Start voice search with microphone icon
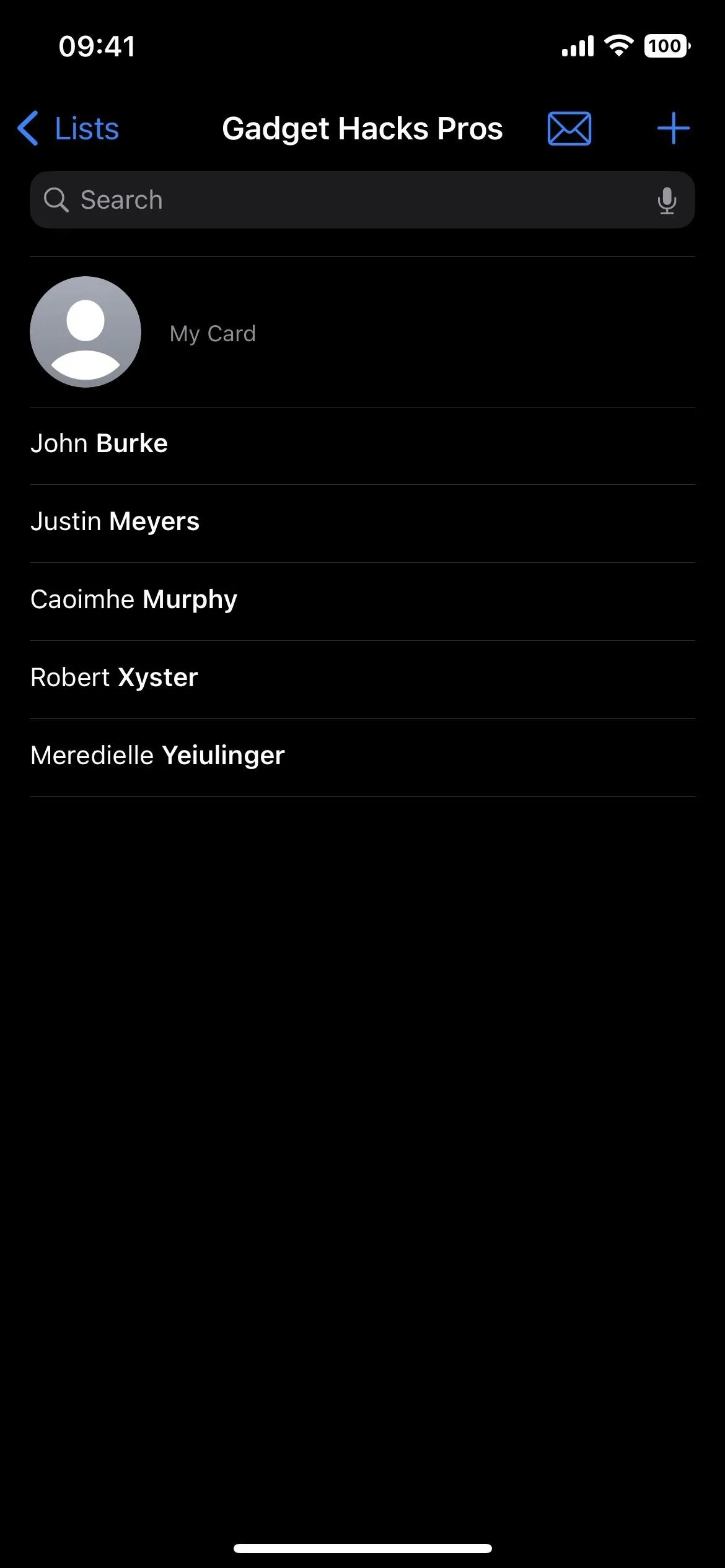Screen dimensions: 725x1568 click(667, 201)
